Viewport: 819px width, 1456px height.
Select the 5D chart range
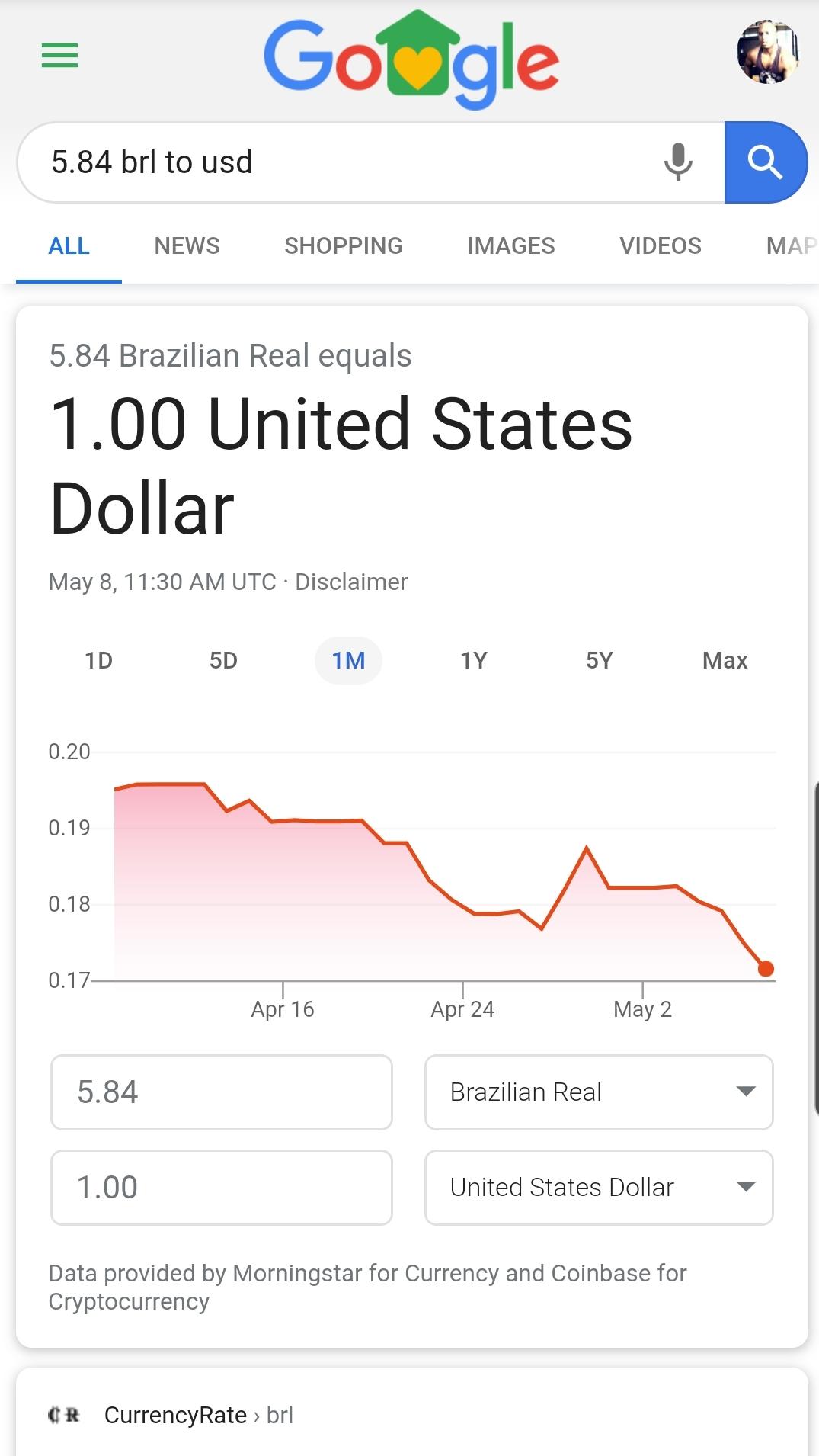click(x=223, y=660)
